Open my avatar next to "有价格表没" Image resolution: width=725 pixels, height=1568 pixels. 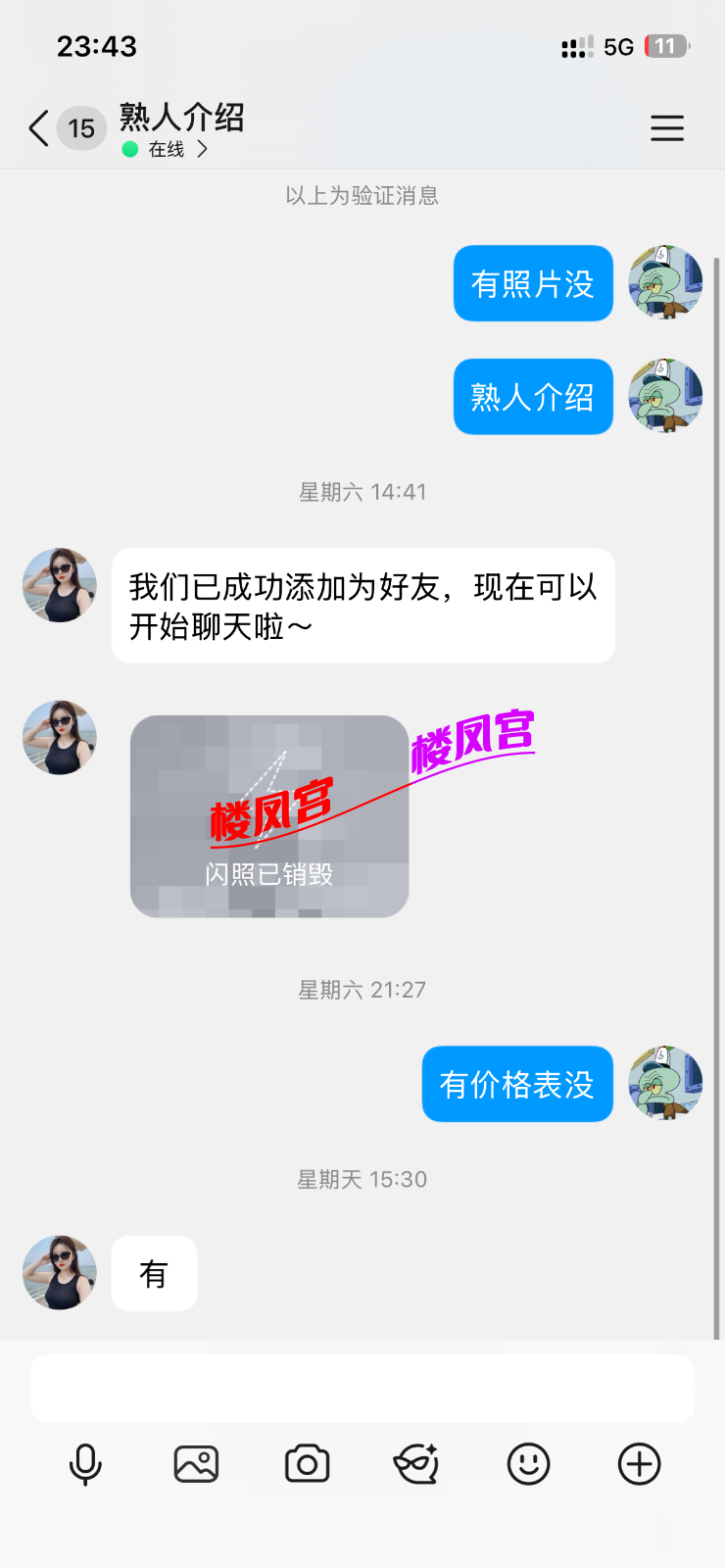click(665, 1083)
